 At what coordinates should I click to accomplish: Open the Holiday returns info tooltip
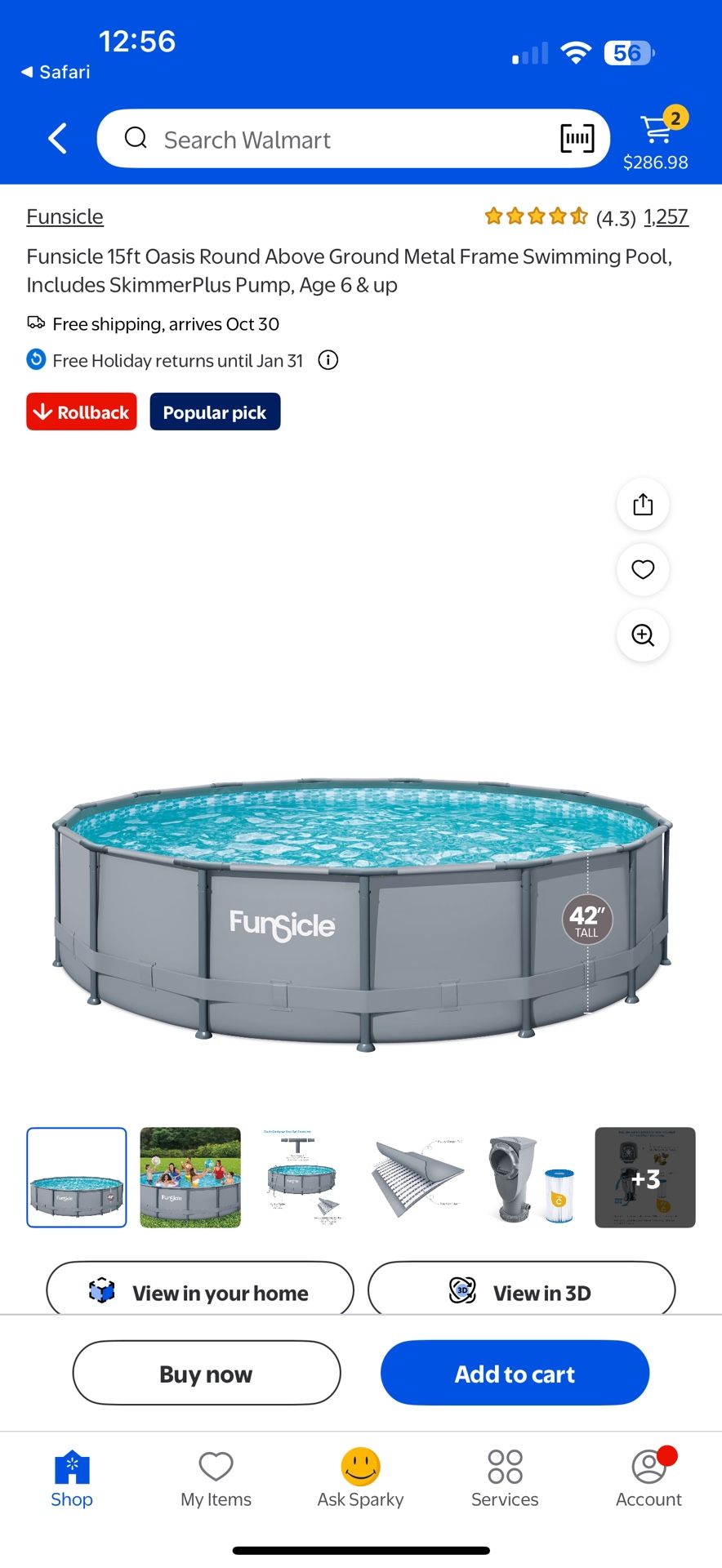click(328, 360)
